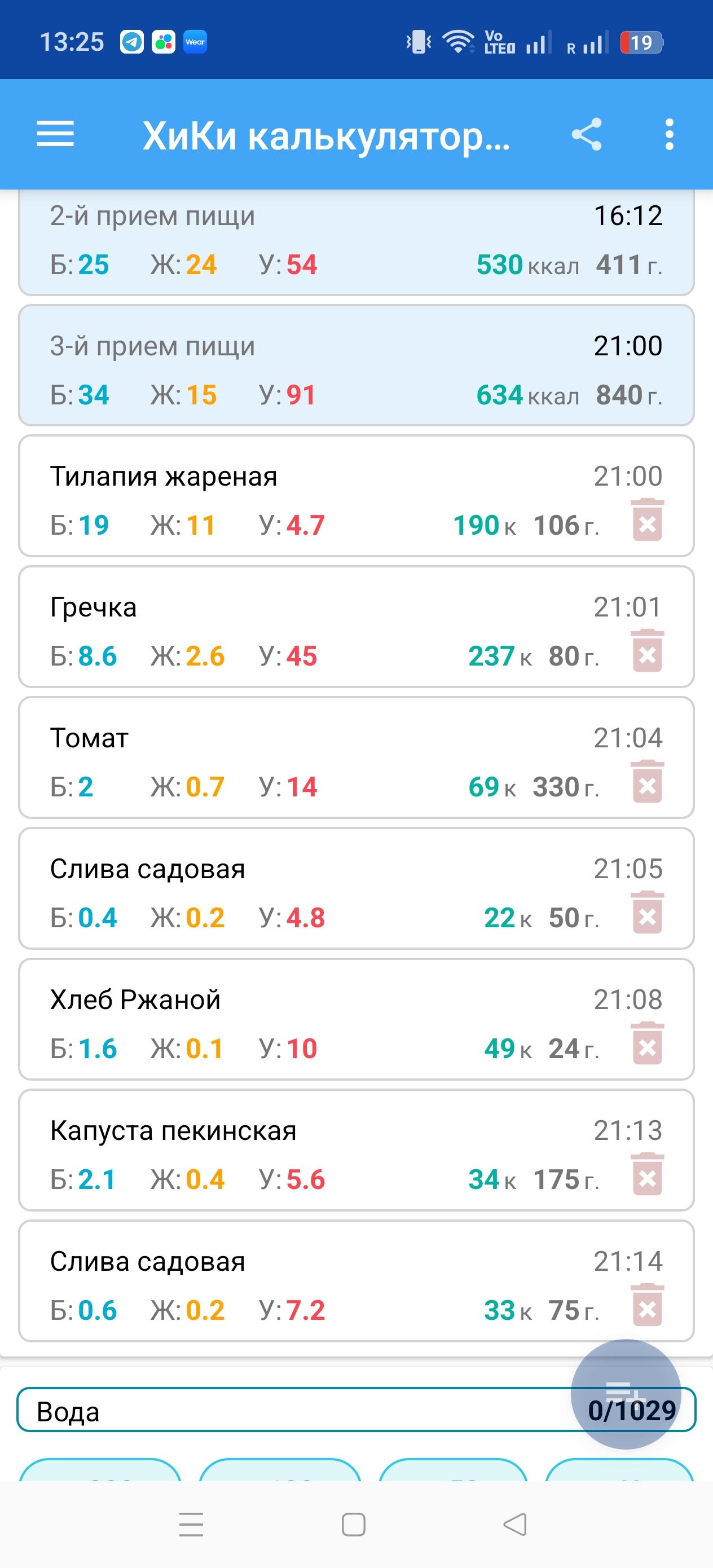The height and width of the screenshot is (1568, 713).
Task: Open the Гречка food entry
Action: point(356,627)
